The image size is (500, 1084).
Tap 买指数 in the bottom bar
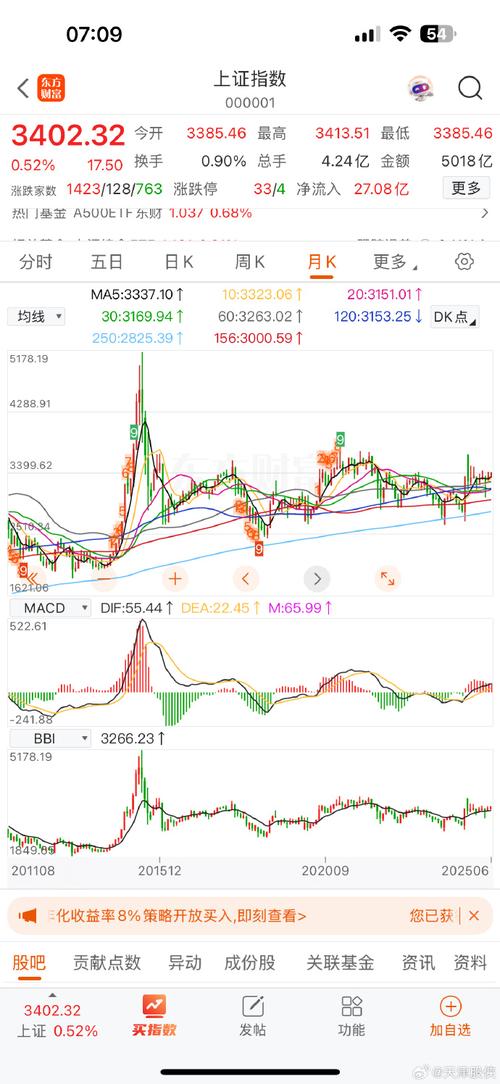154,1016
